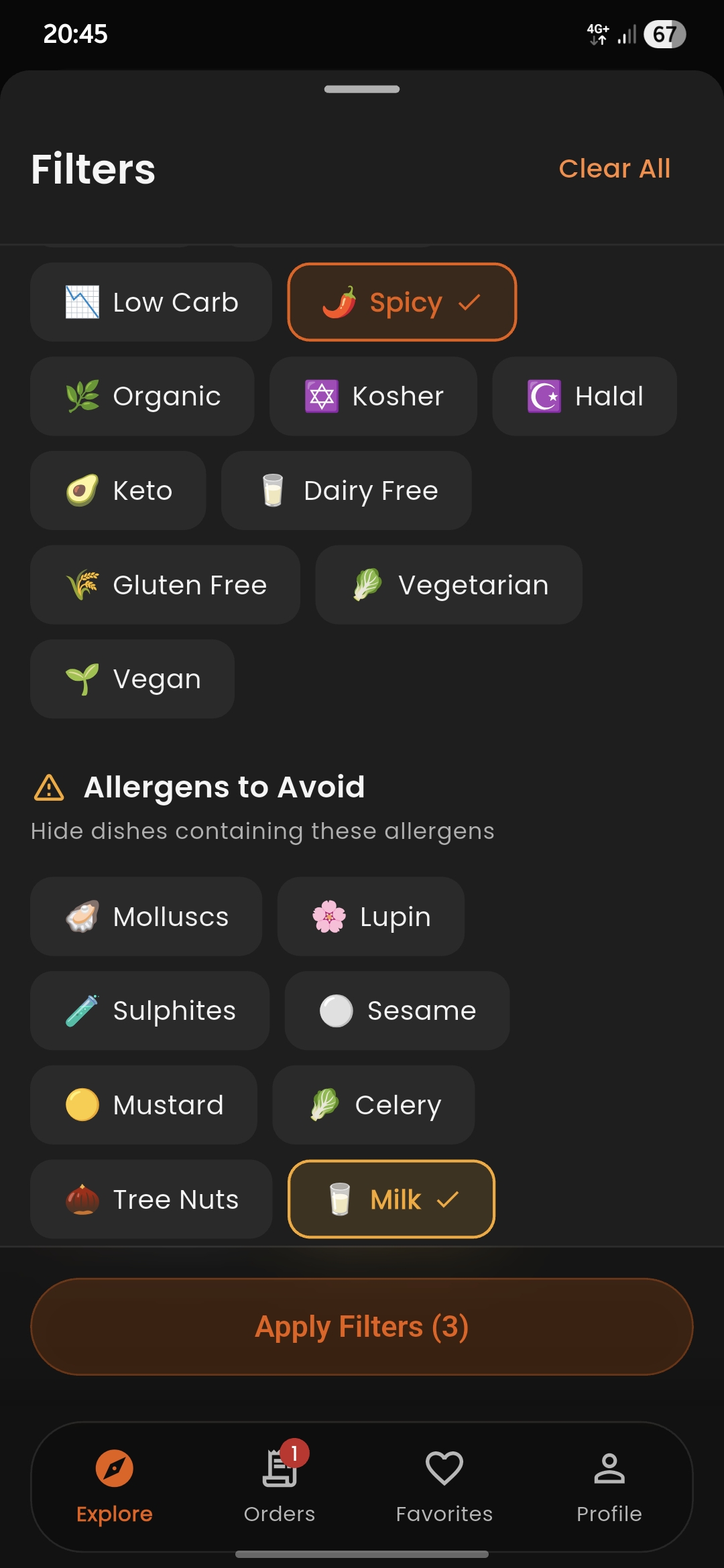Click the avocado icon on Keto chip

click(x=82, y=490)
